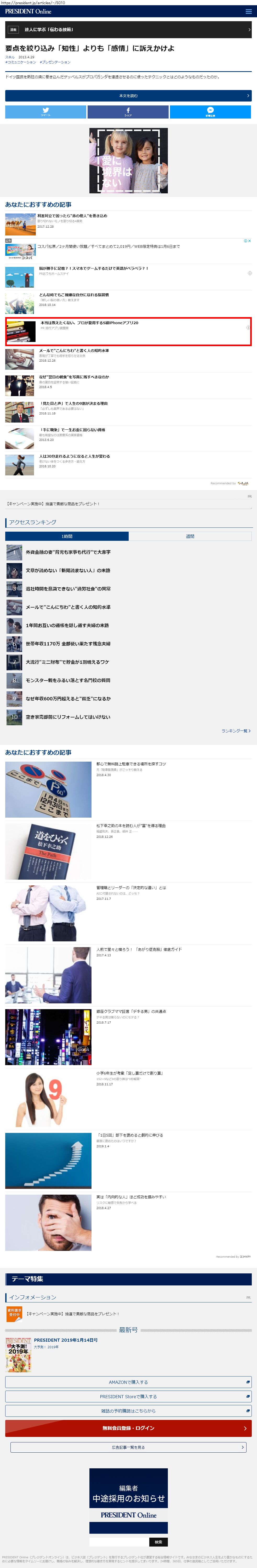257x1568 pixels.
Task: Open the #コミュニケーション tag
Action: [x=21, y=62]
